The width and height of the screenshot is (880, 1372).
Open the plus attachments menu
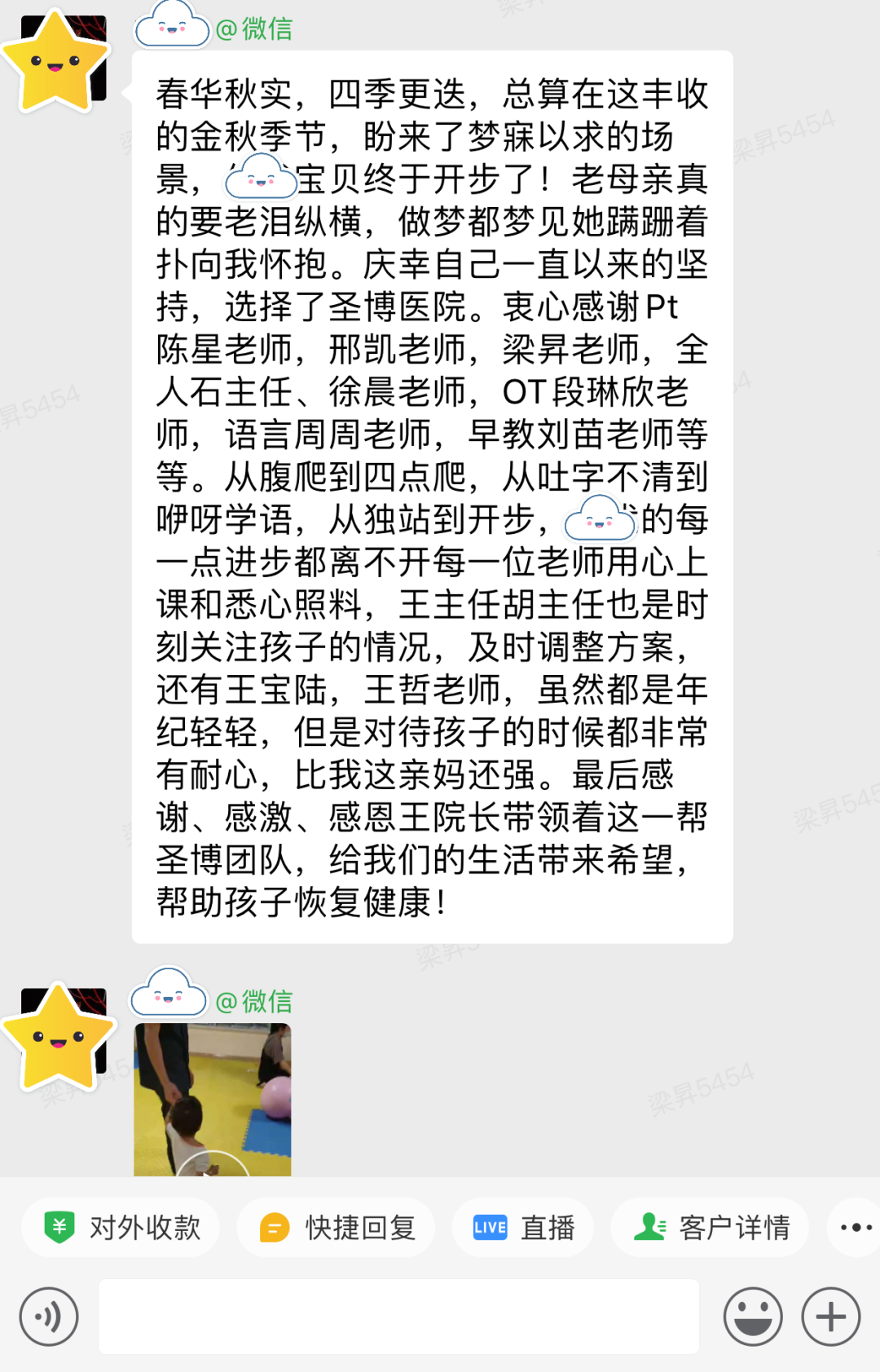[x=831, y=1317]
